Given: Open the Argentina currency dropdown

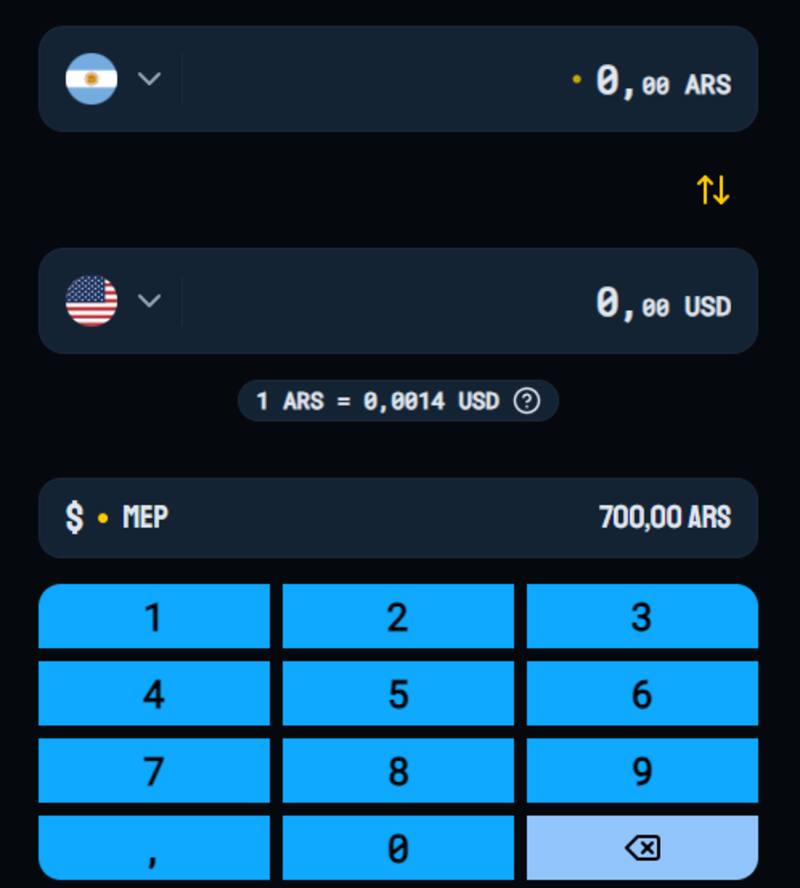Looking at the screenshot, I should 112,79.
